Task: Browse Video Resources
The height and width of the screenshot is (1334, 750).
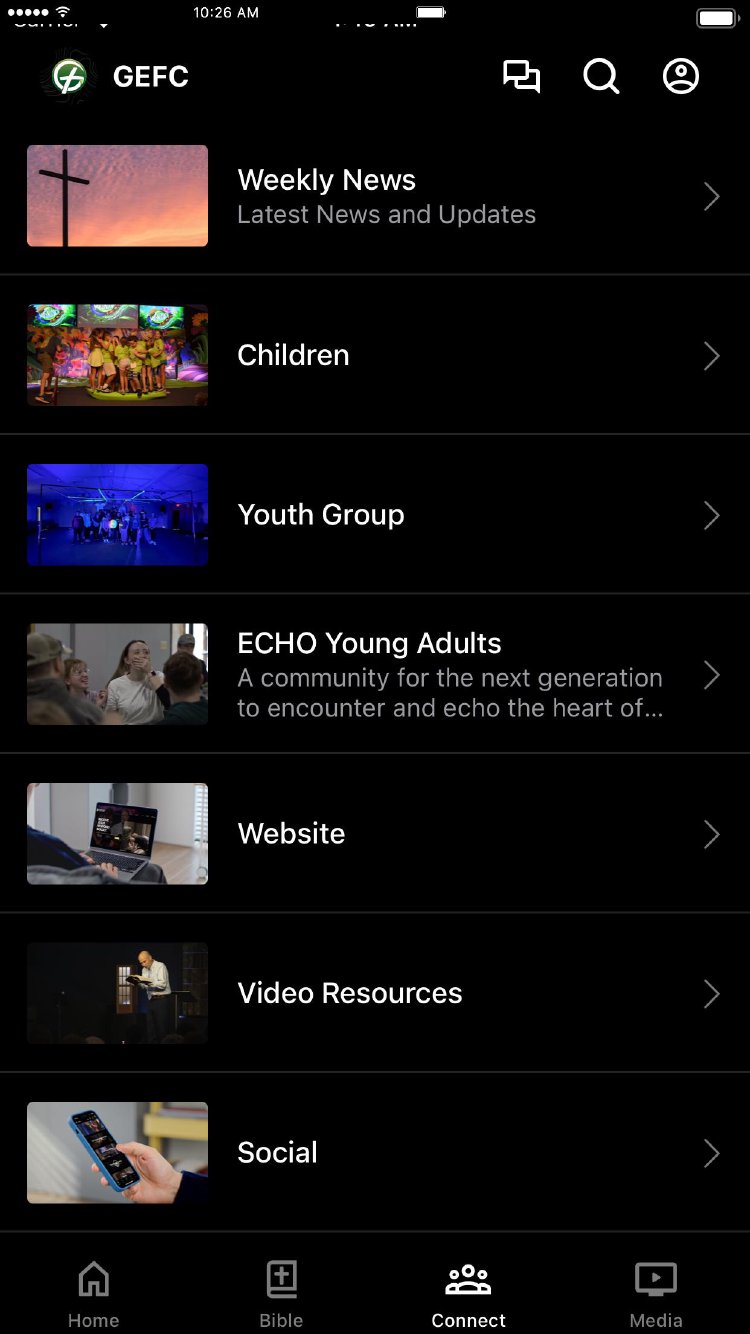Action: coord(375,993)
